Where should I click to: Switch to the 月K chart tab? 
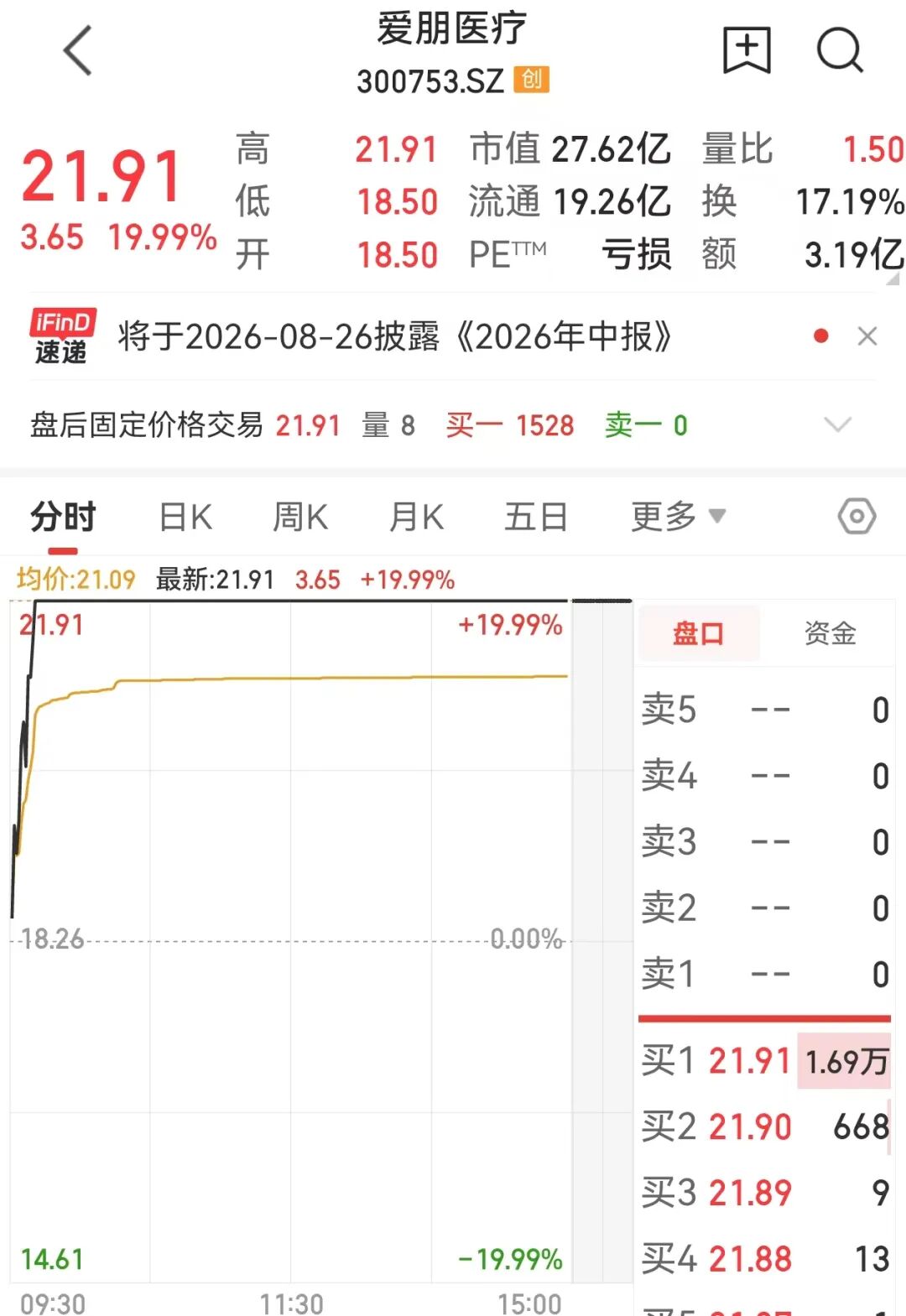416,517
